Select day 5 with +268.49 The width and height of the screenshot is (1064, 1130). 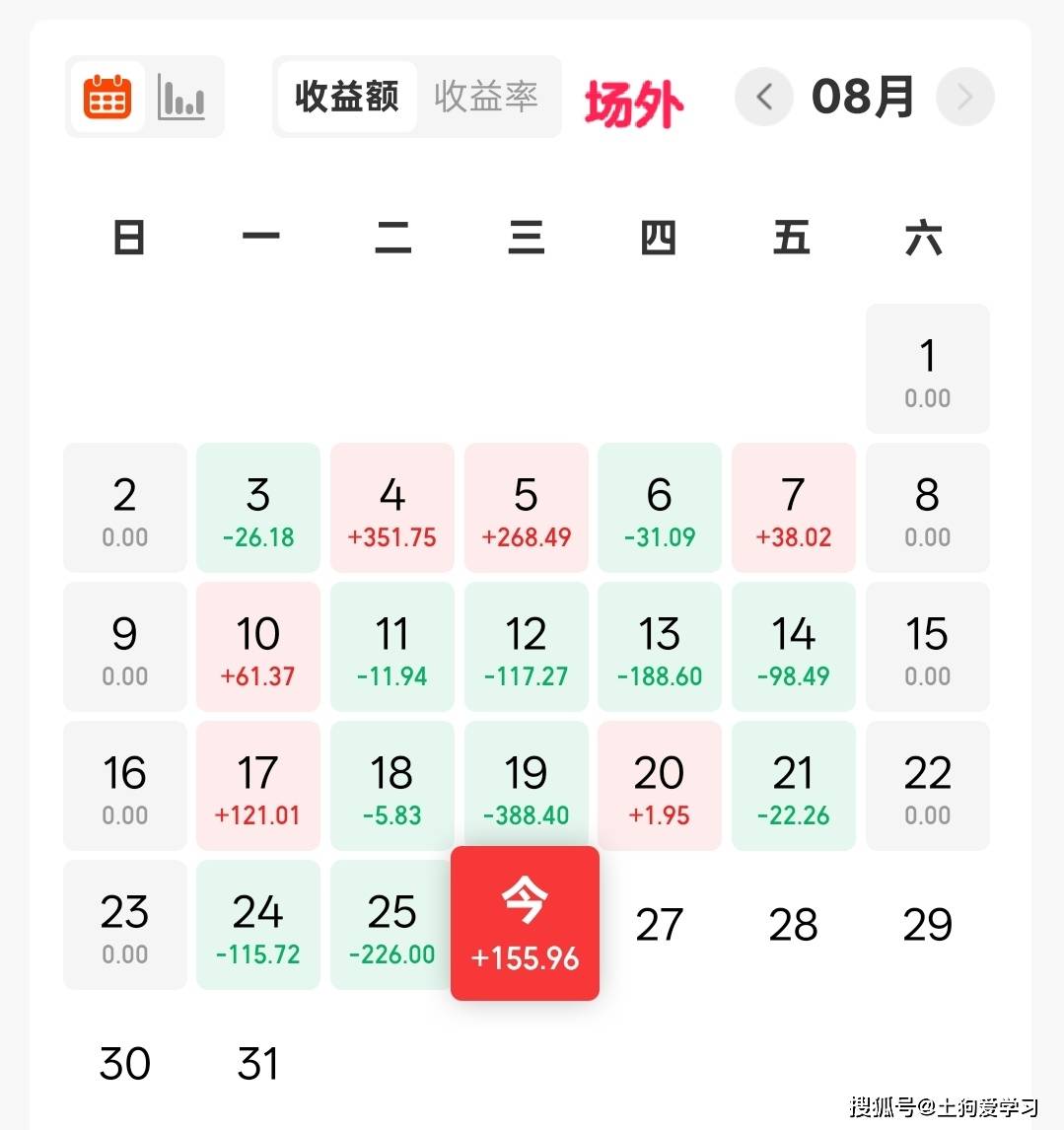[527, 508]
